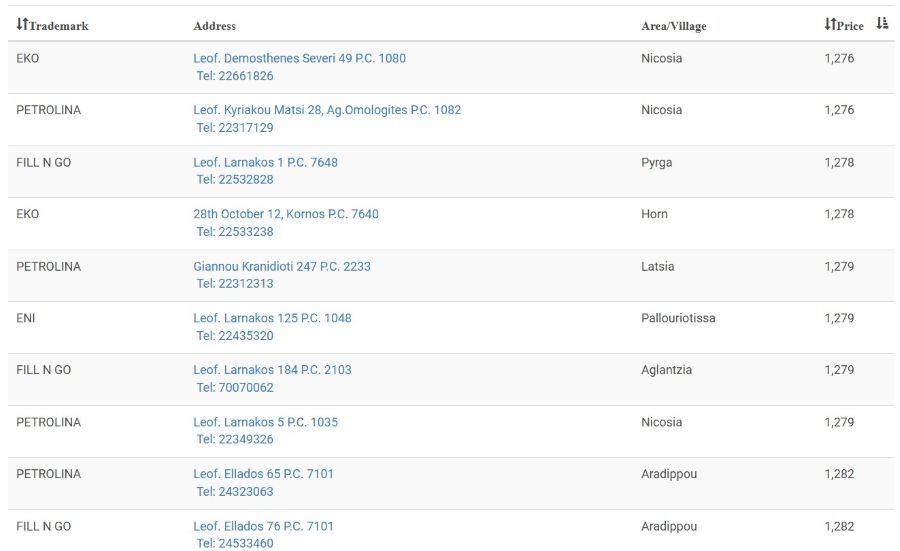Open the Leof. Ellados 76 address
This screenshot has height=551, width=900.
coord(263,526)
